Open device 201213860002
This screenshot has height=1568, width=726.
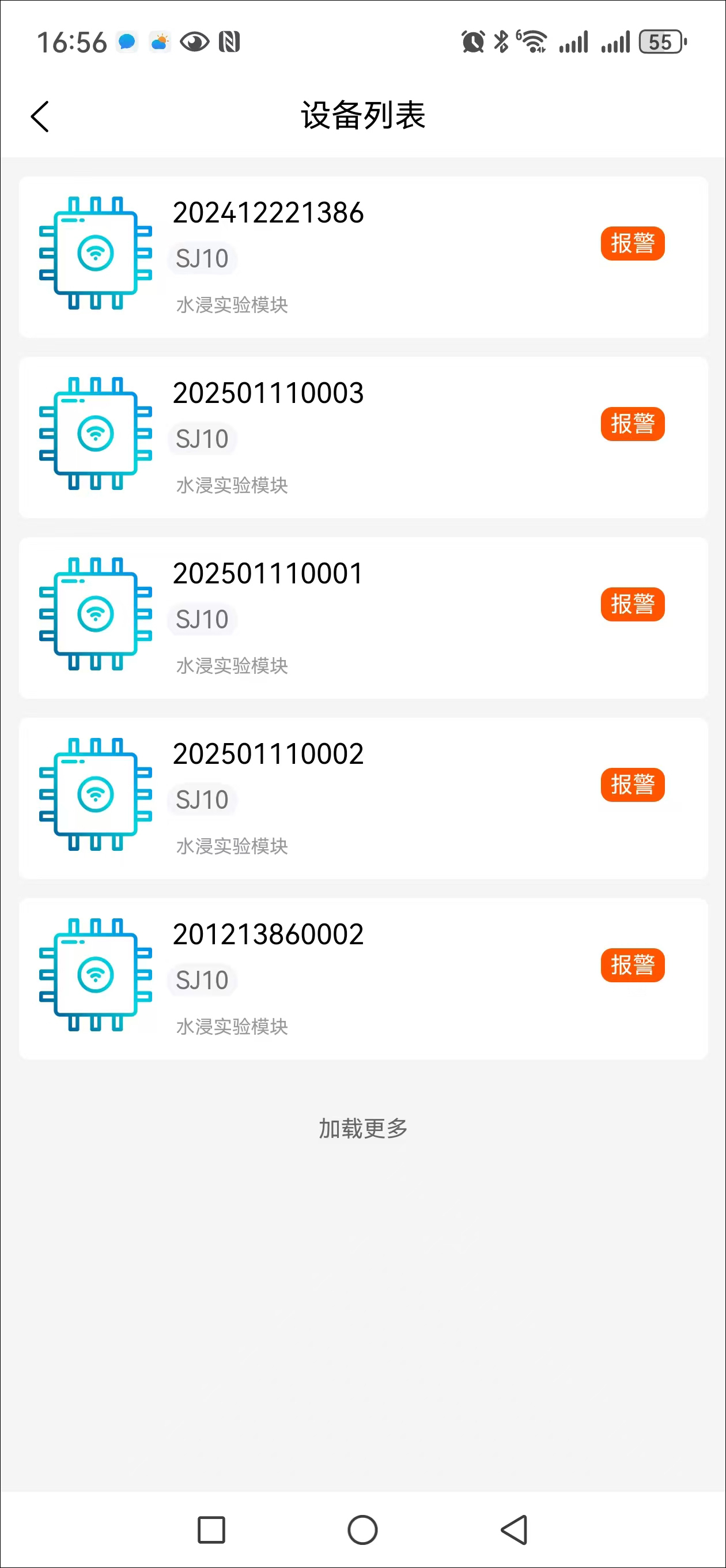362,979
